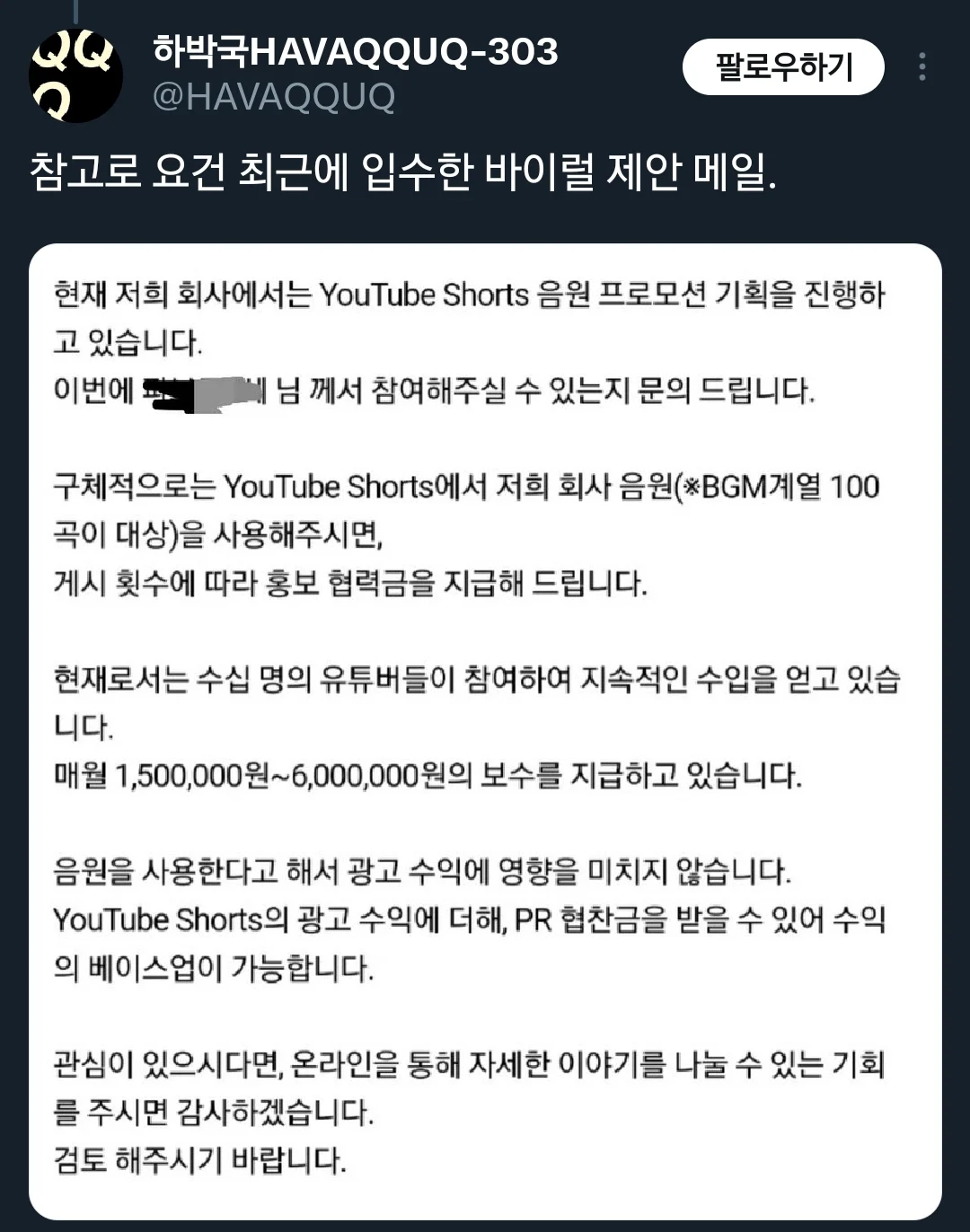Tap the 팔로우하기 follow button
Viewport: 970px width, 1232px height.
point(783,67)
